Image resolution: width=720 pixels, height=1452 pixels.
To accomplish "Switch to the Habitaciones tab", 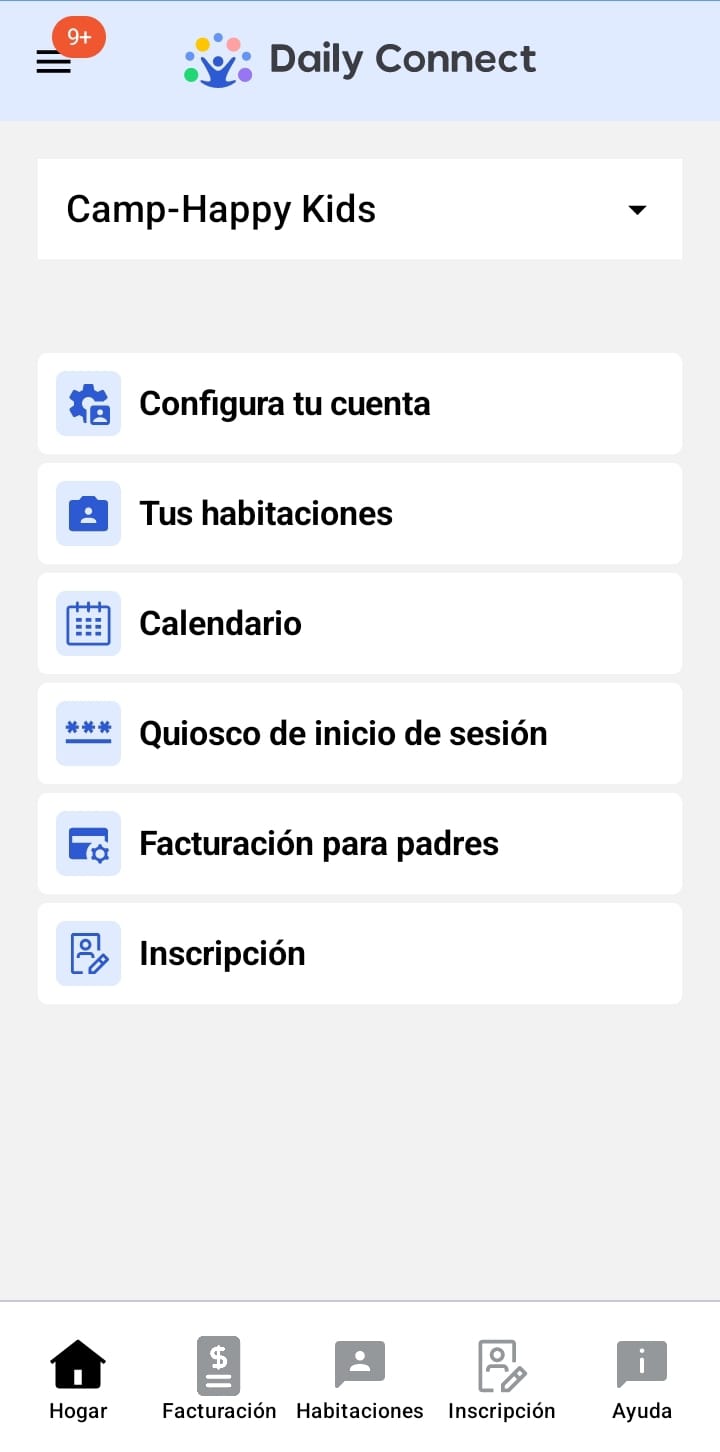I will [x=360, y=1380].
